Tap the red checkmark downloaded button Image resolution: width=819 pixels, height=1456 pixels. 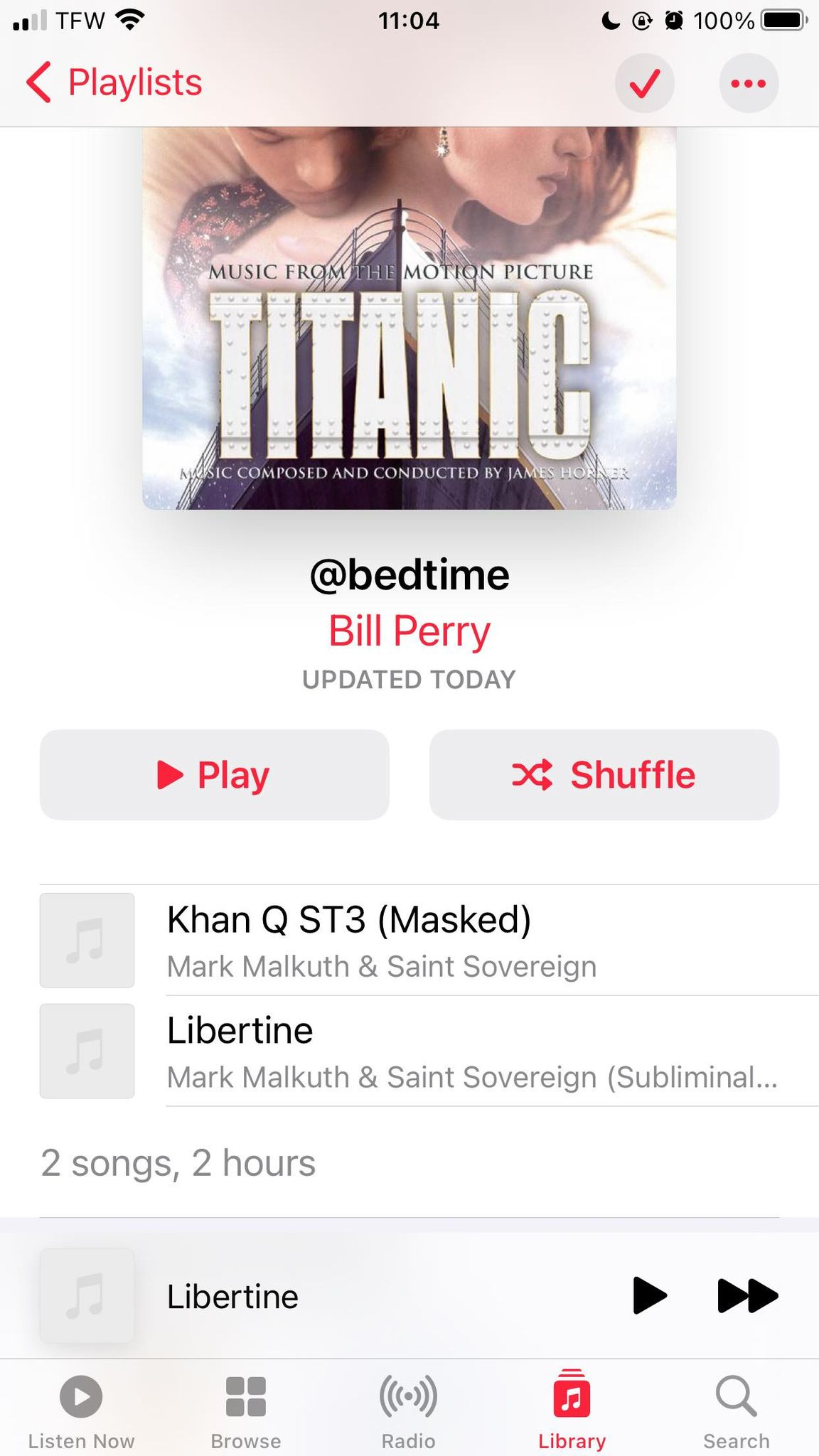pos(644,83)
